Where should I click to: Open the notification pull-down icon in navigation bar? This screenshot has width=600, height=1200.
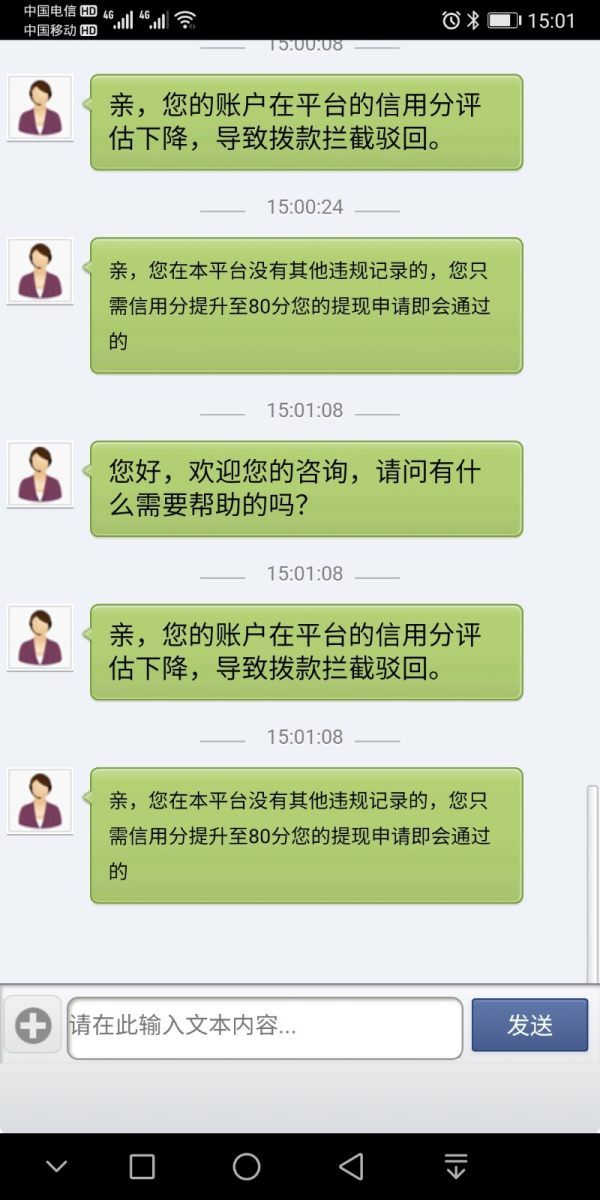click(456, 1166)
